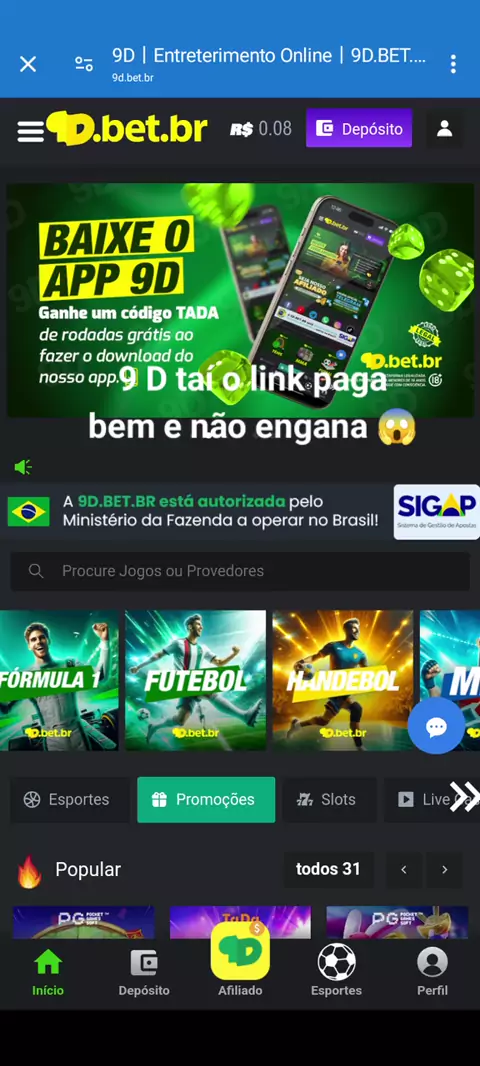Screen dimensions: 480x1066
Task: Open the hamburger drawer menu
Action: point(31,130)
